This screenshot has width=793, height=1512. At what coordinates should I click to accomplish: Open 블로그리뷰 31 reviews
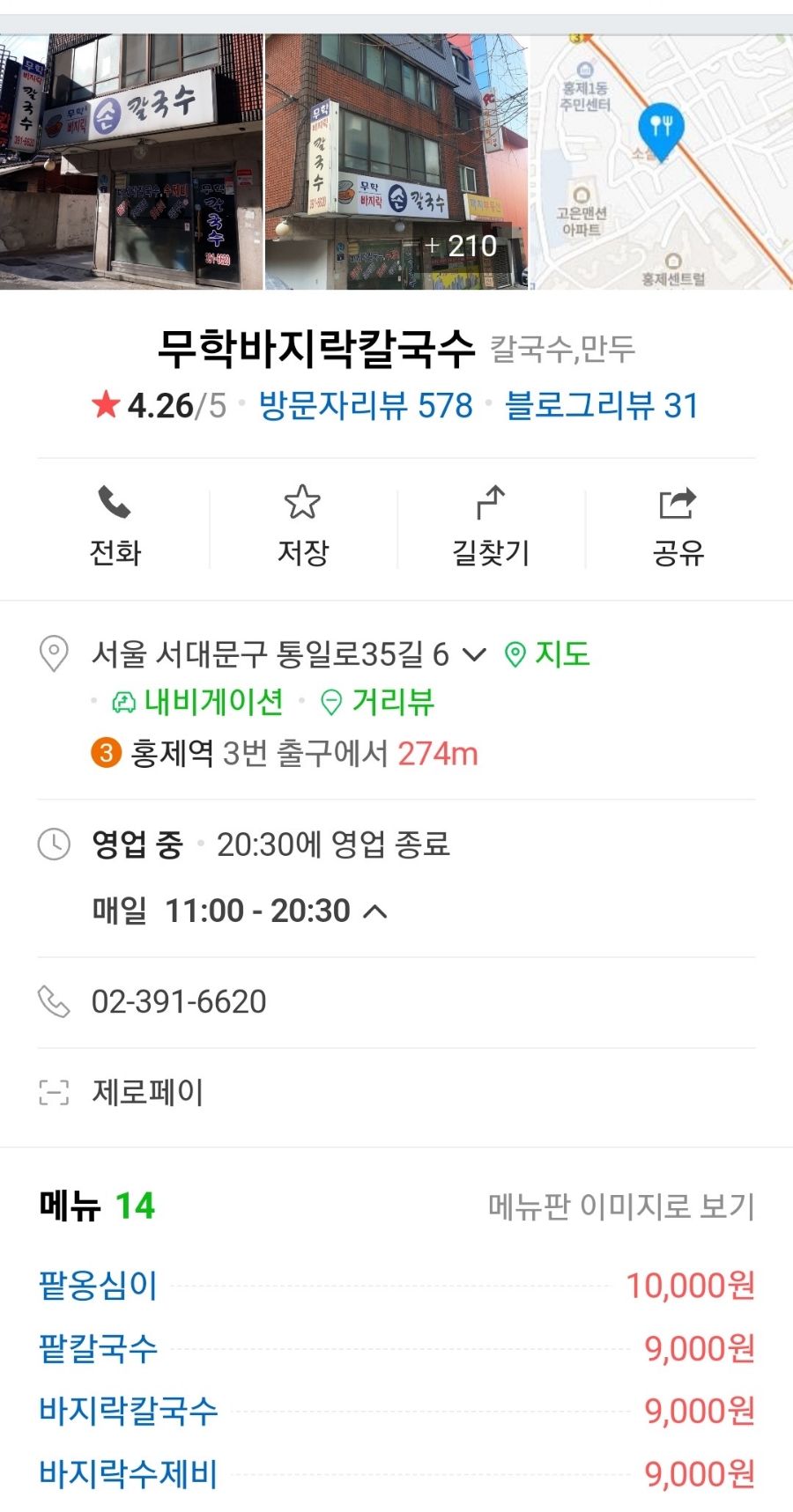[x=601, y=406]
